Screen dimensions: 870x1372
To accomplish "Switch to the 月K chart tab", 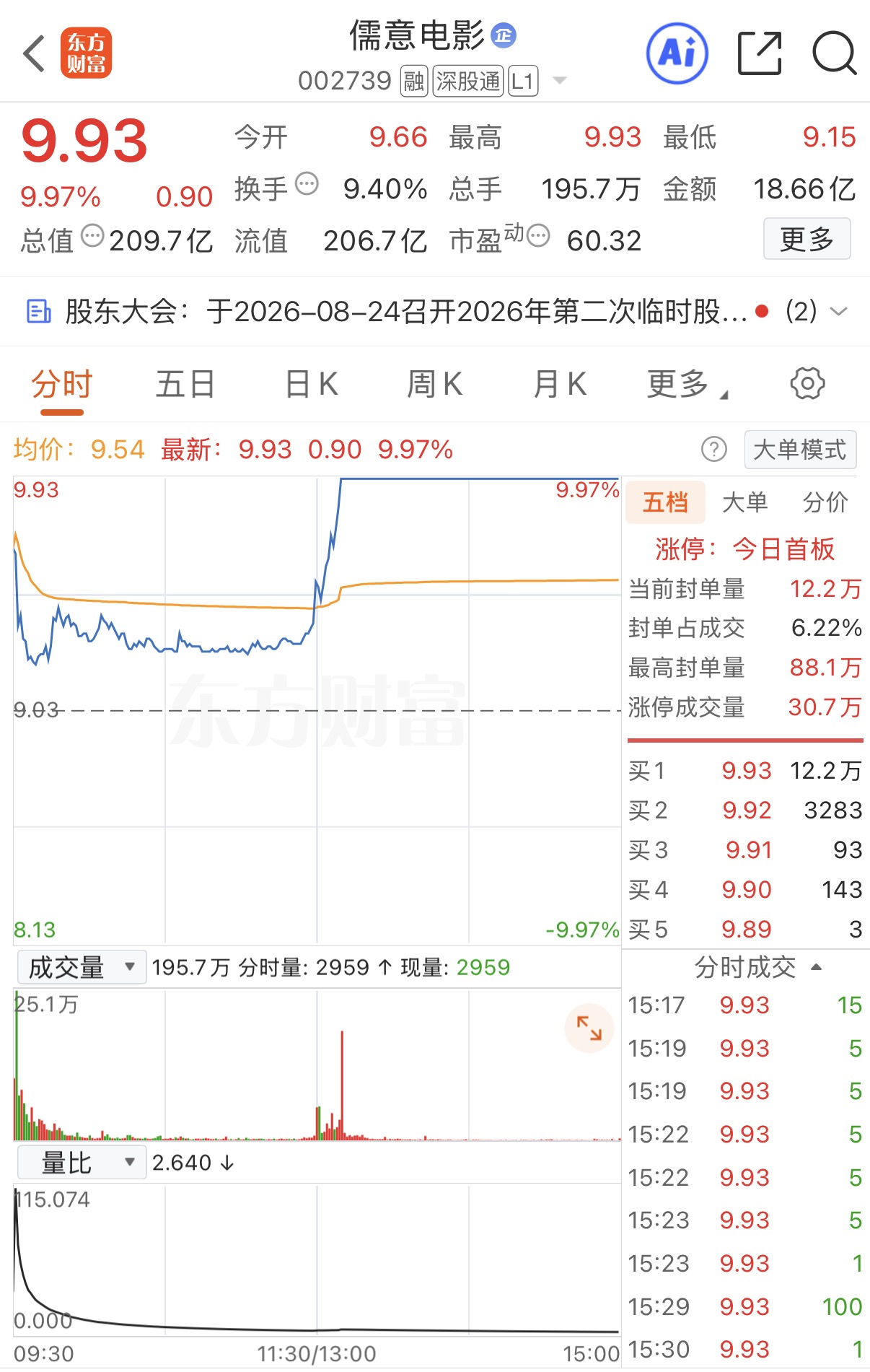I will point(560,384).
